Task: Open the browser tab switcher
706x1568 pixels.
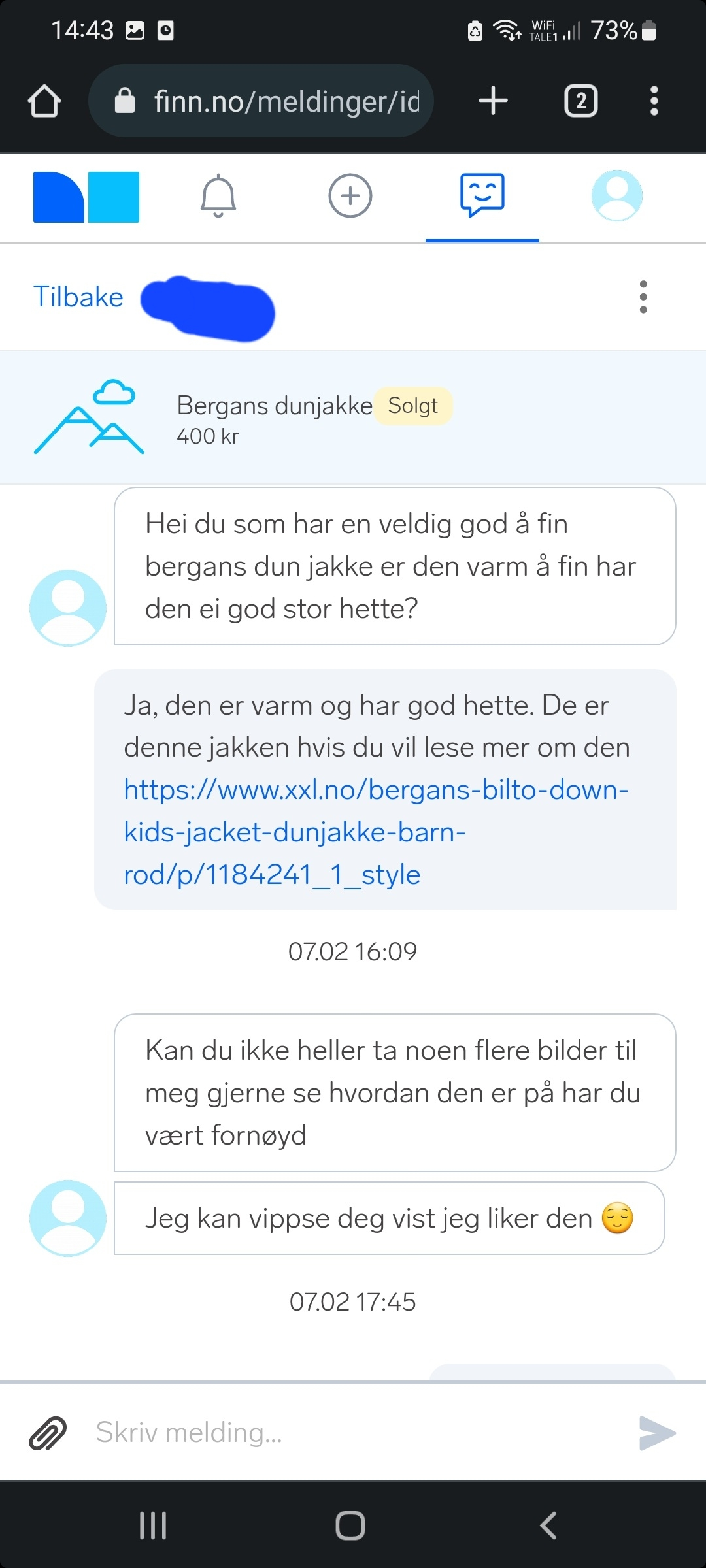Action: [x=580, y=101]
